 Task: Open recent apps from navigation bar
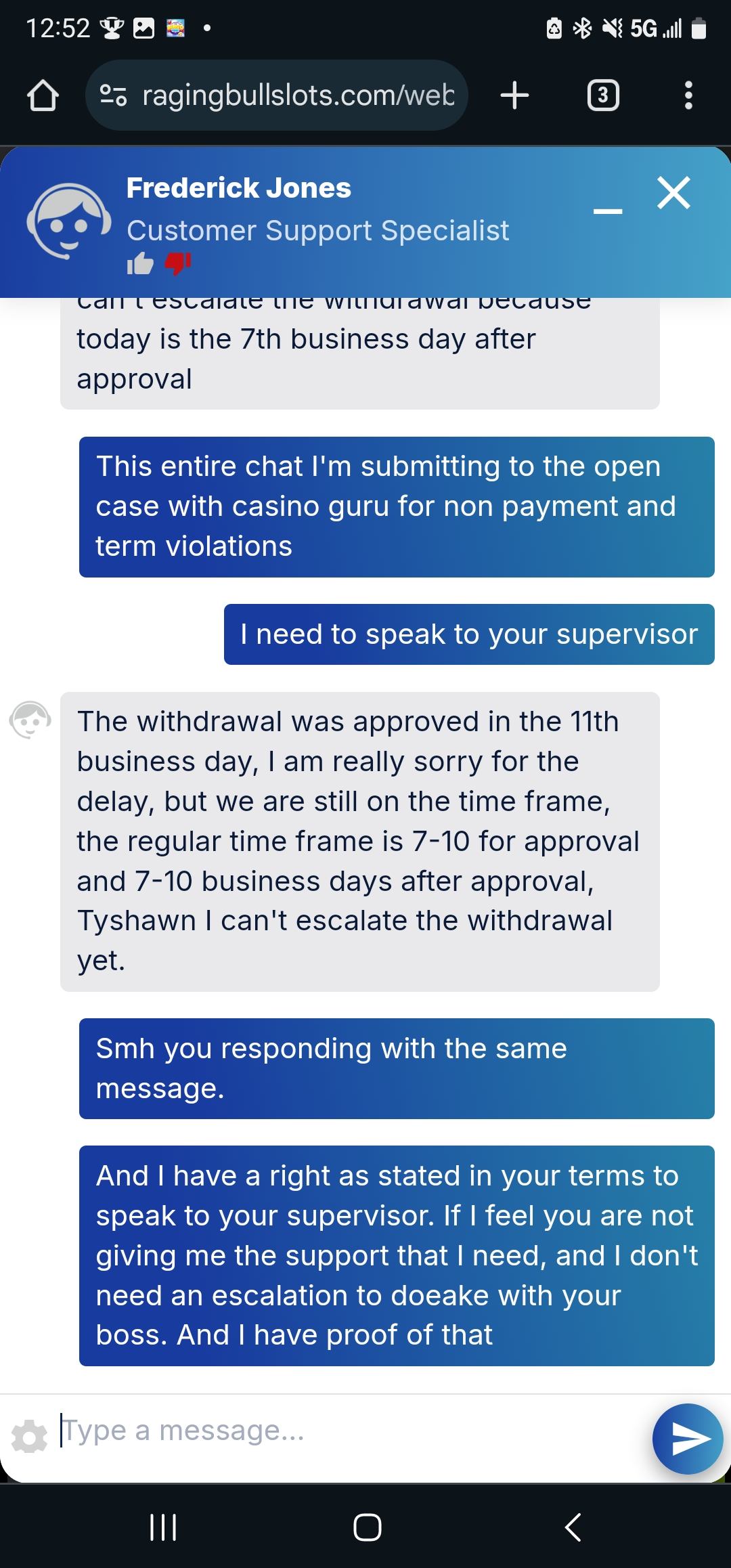162,1527
